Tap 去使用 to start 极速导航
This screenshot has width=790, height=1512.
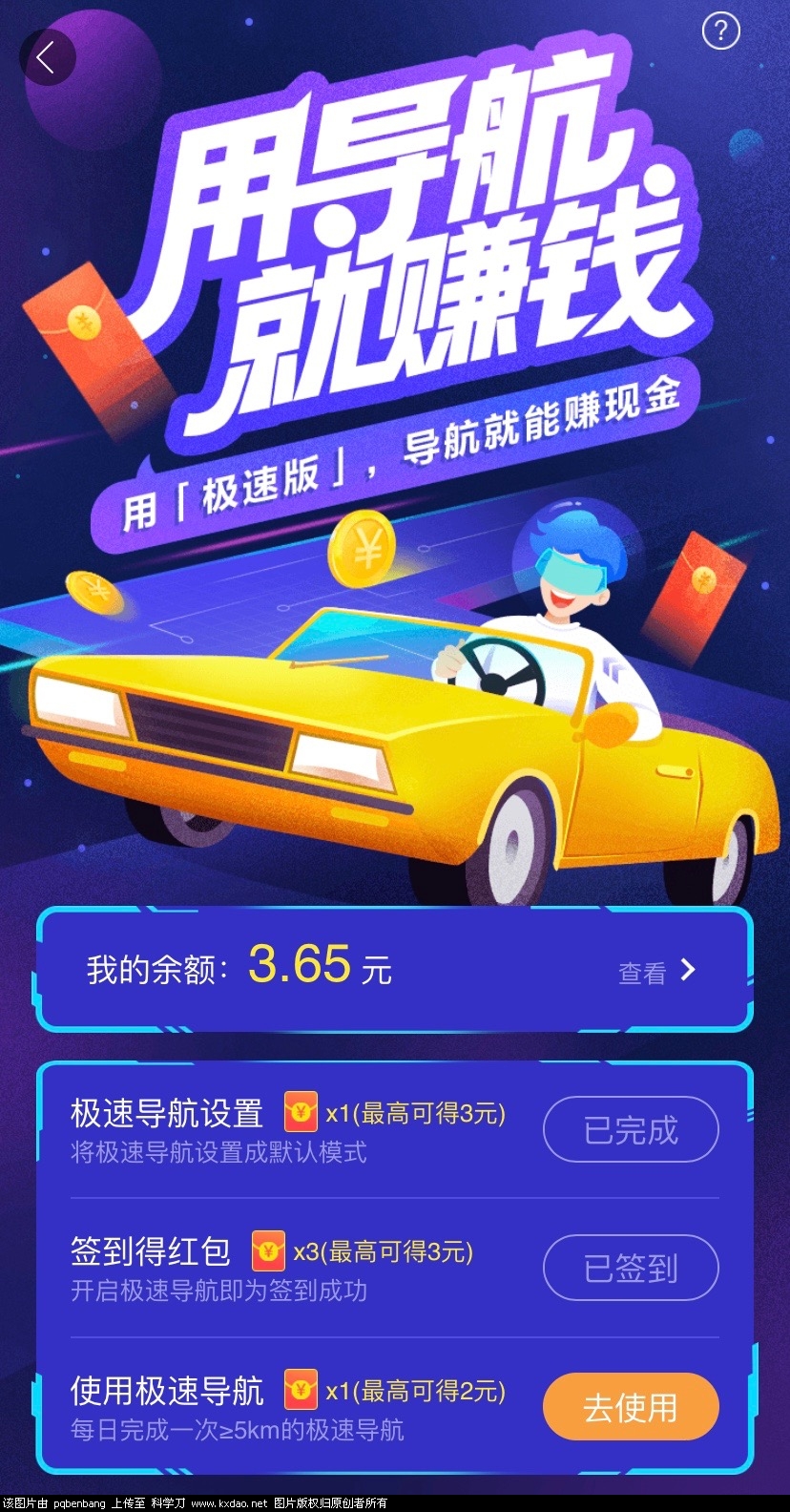click(x=631, y=1407)
